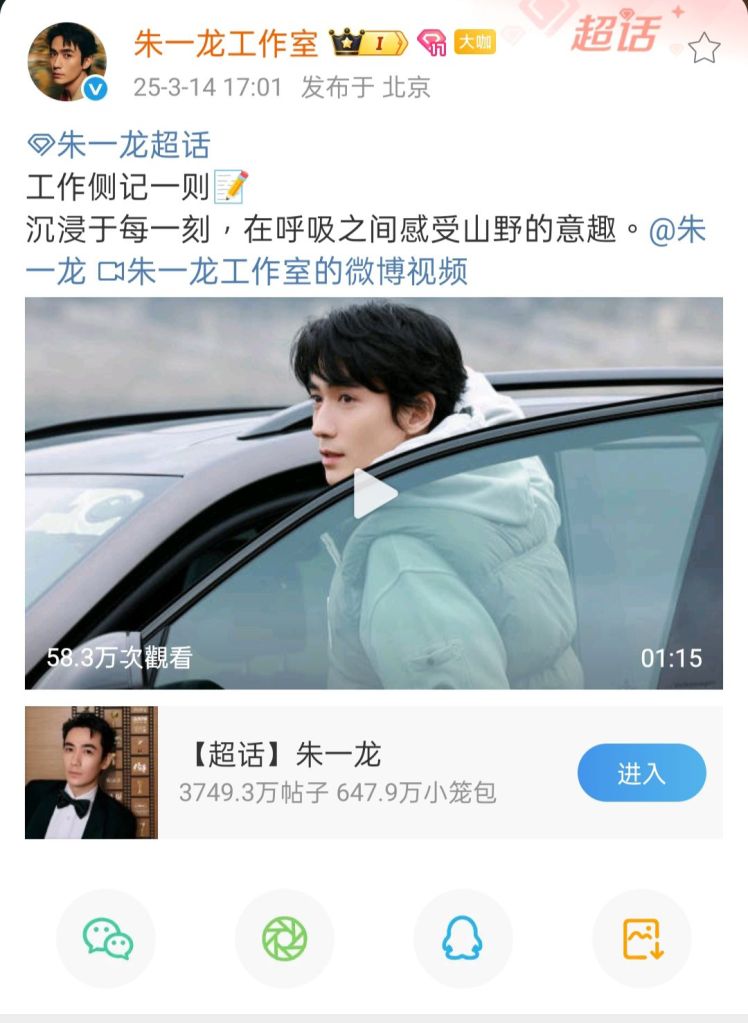Share to QQ

tap(462, 938)
